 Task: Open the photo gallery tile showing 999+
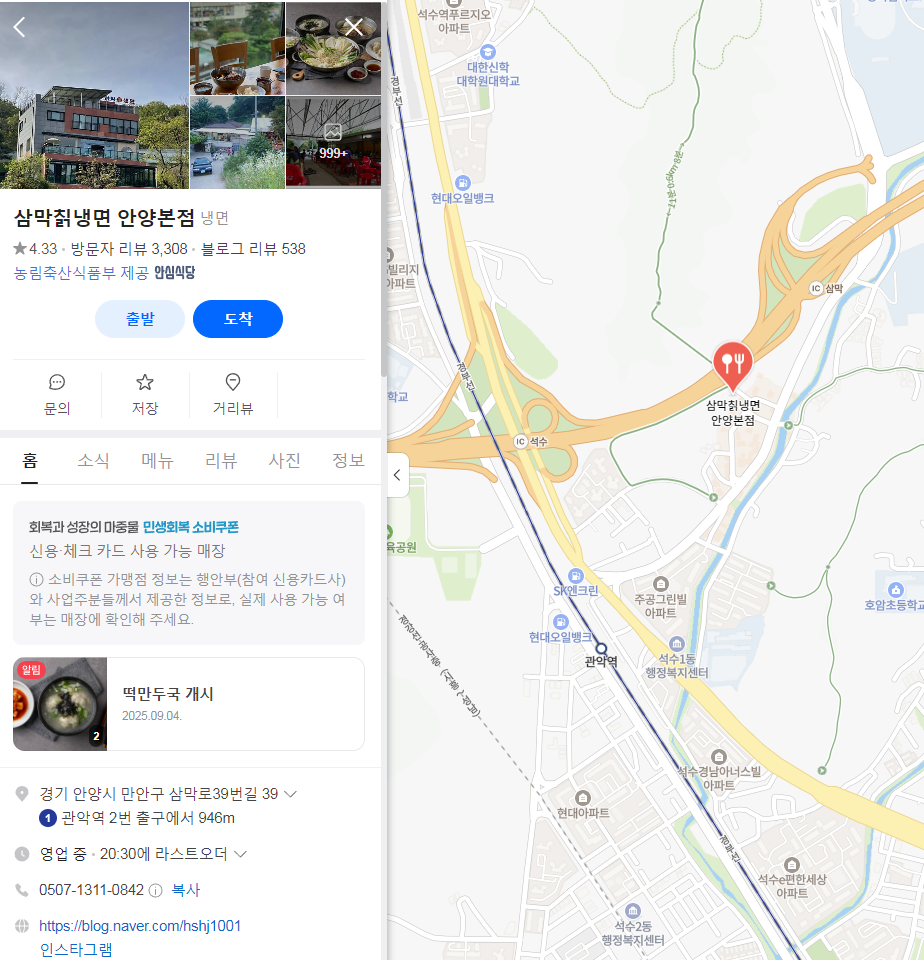pos(333,142)
